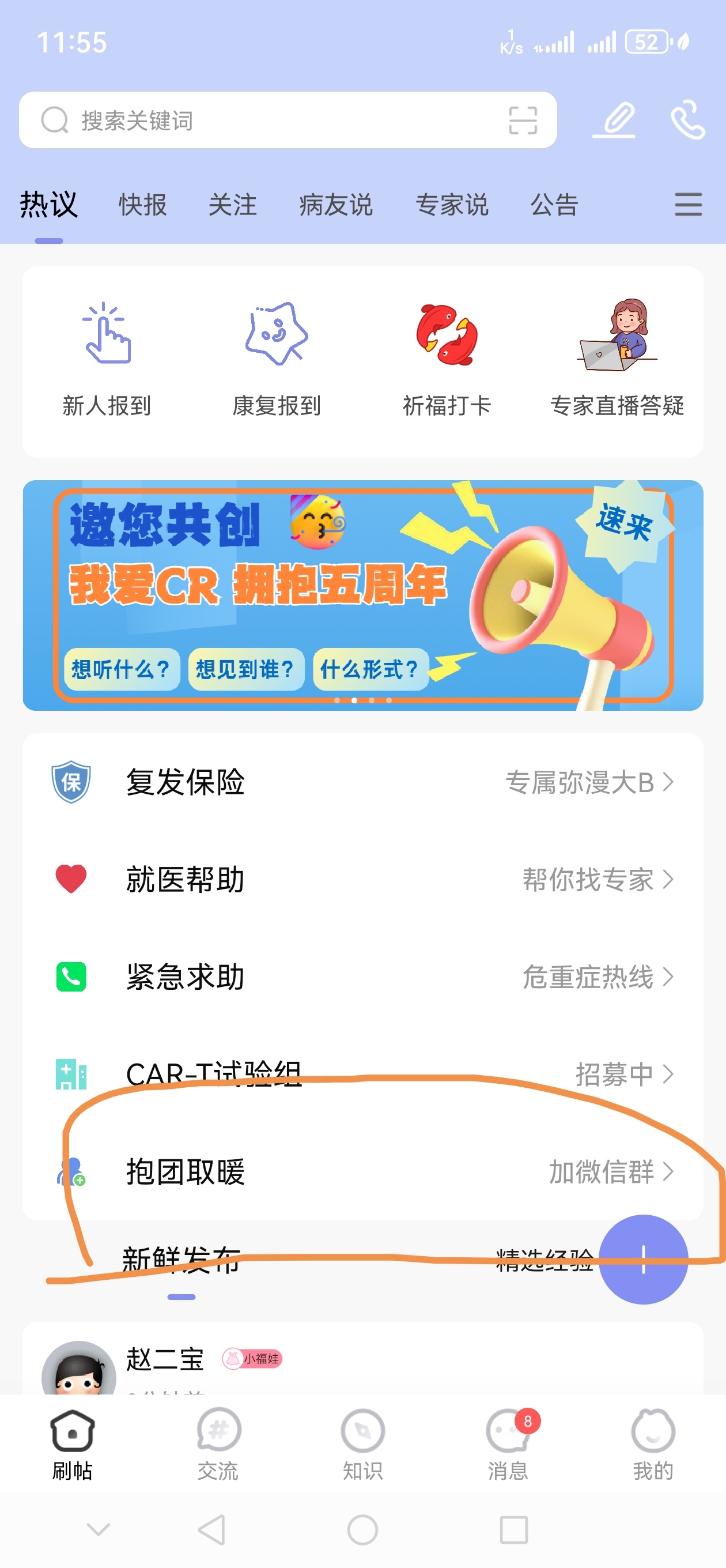Open the 就医帮助 row
The width and height of the screenshot is (726, 1568).
362,879
